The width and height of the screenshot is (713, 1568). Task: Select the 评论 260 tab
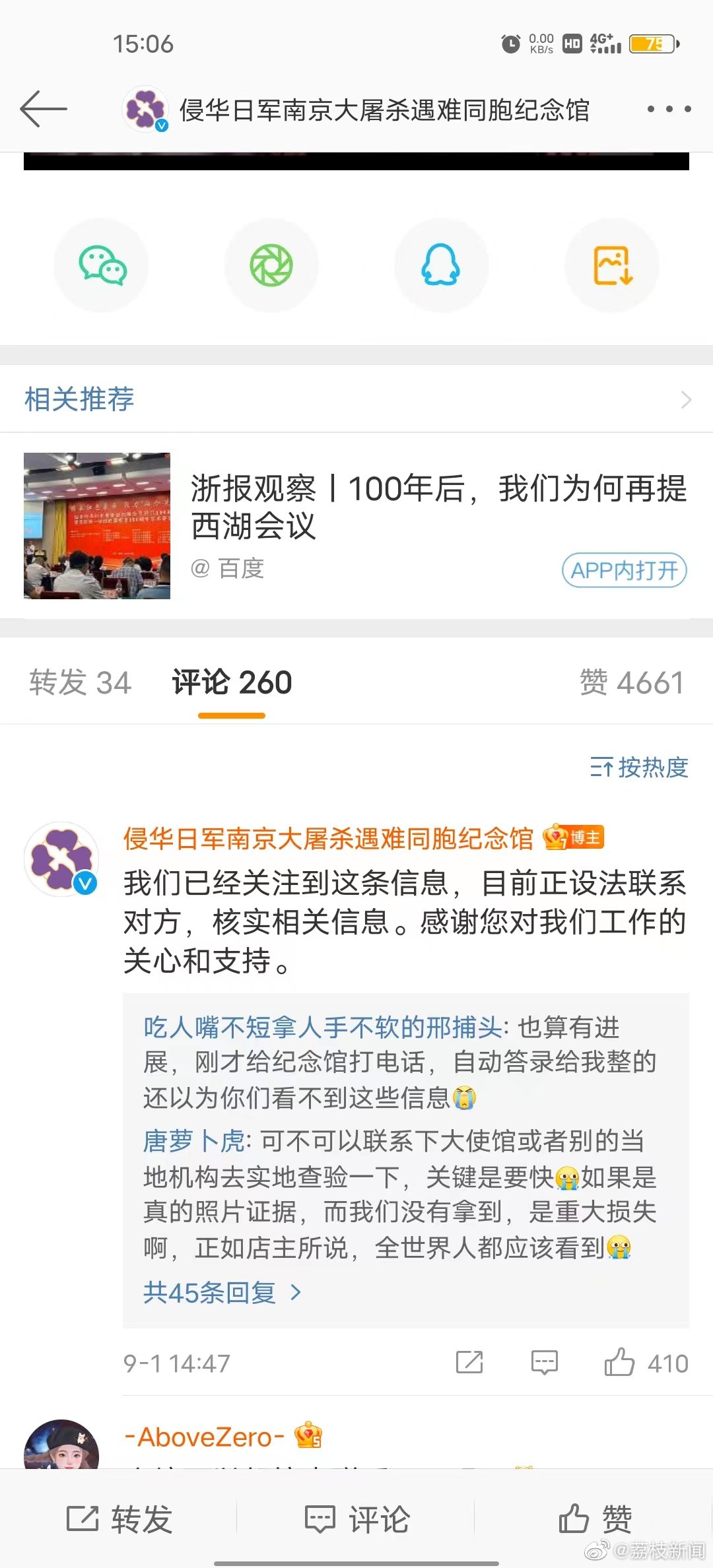232,682
